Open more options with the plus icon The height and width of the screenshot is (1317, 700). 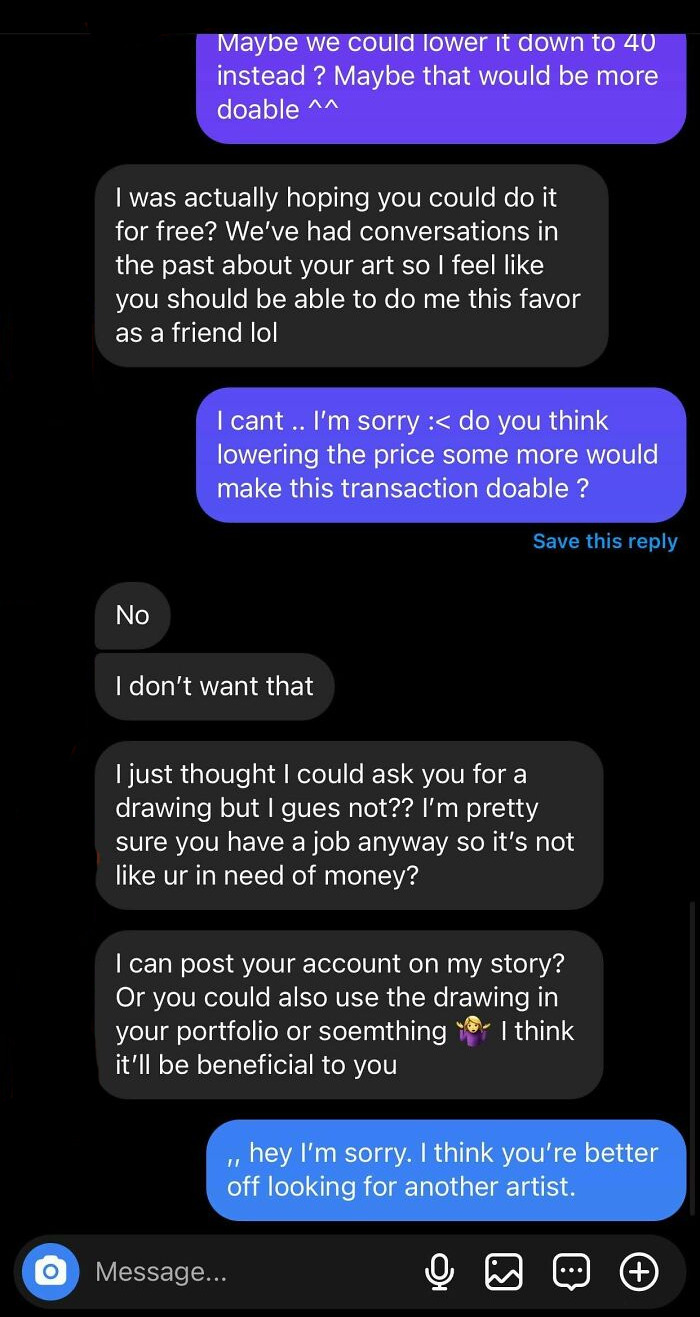(639, 1272)
